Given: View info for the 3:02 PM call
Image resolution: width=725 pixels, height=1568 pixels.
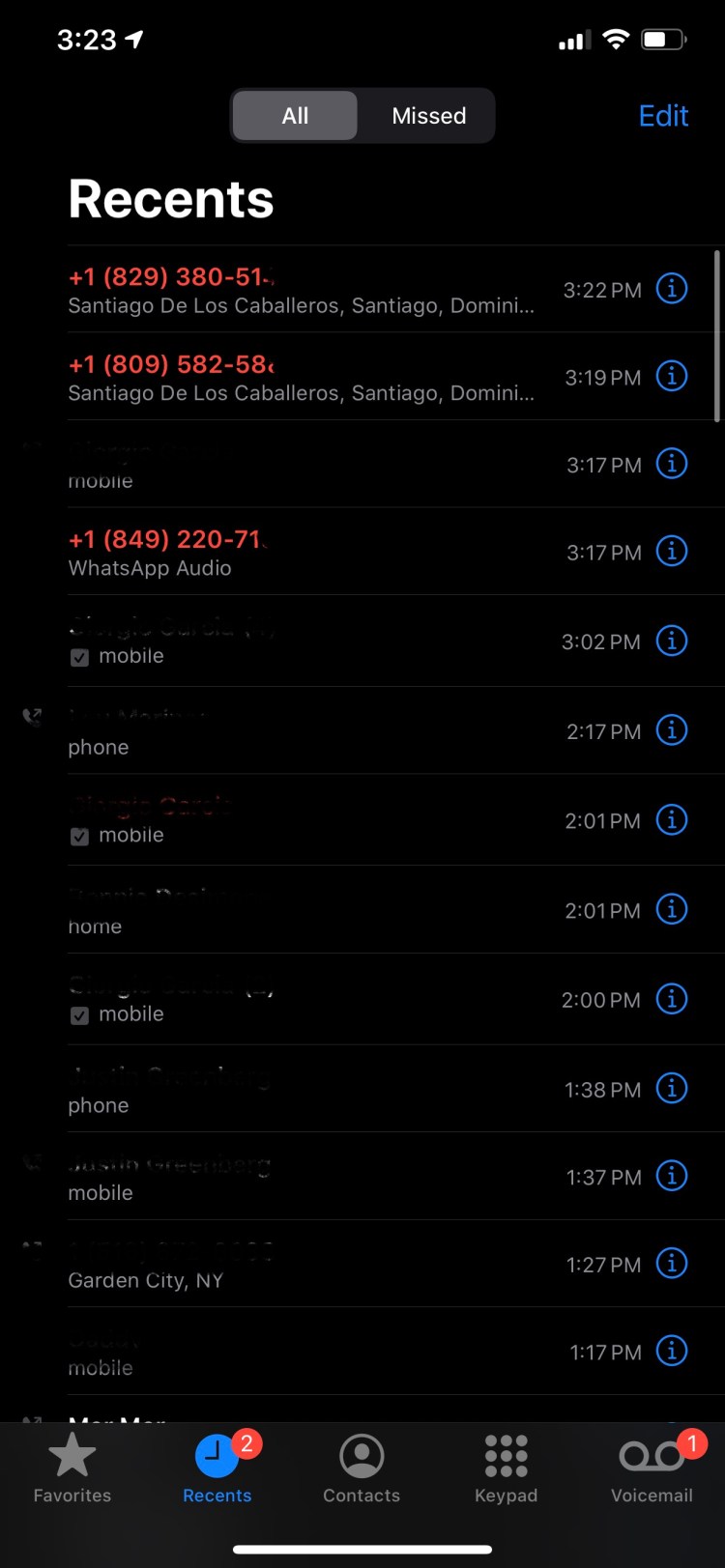Looking at the screenshot, I should tap(672, 641).
